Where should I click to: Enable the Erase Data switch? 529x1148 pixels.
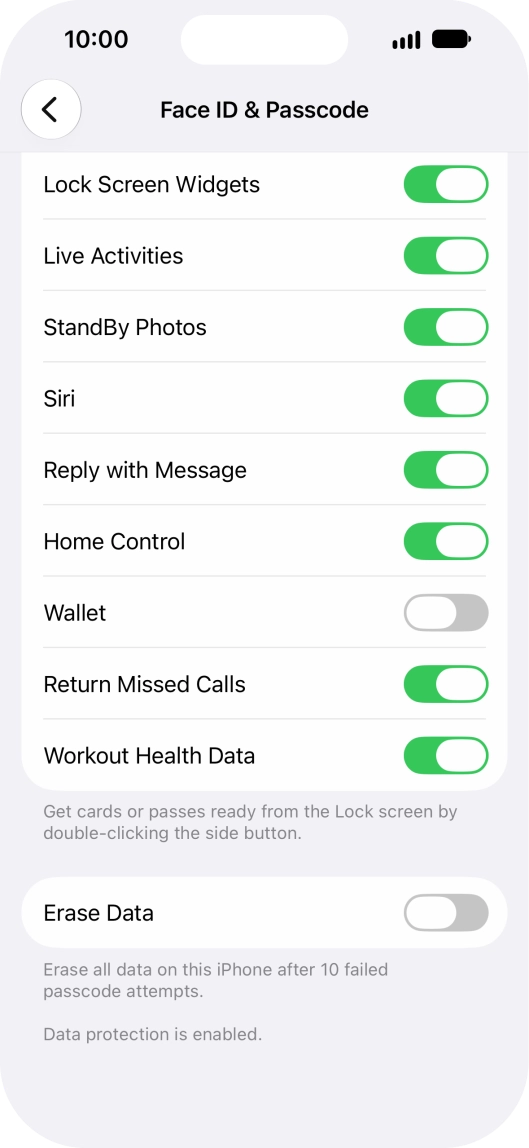pyautogui.click(x=446, y=913)
